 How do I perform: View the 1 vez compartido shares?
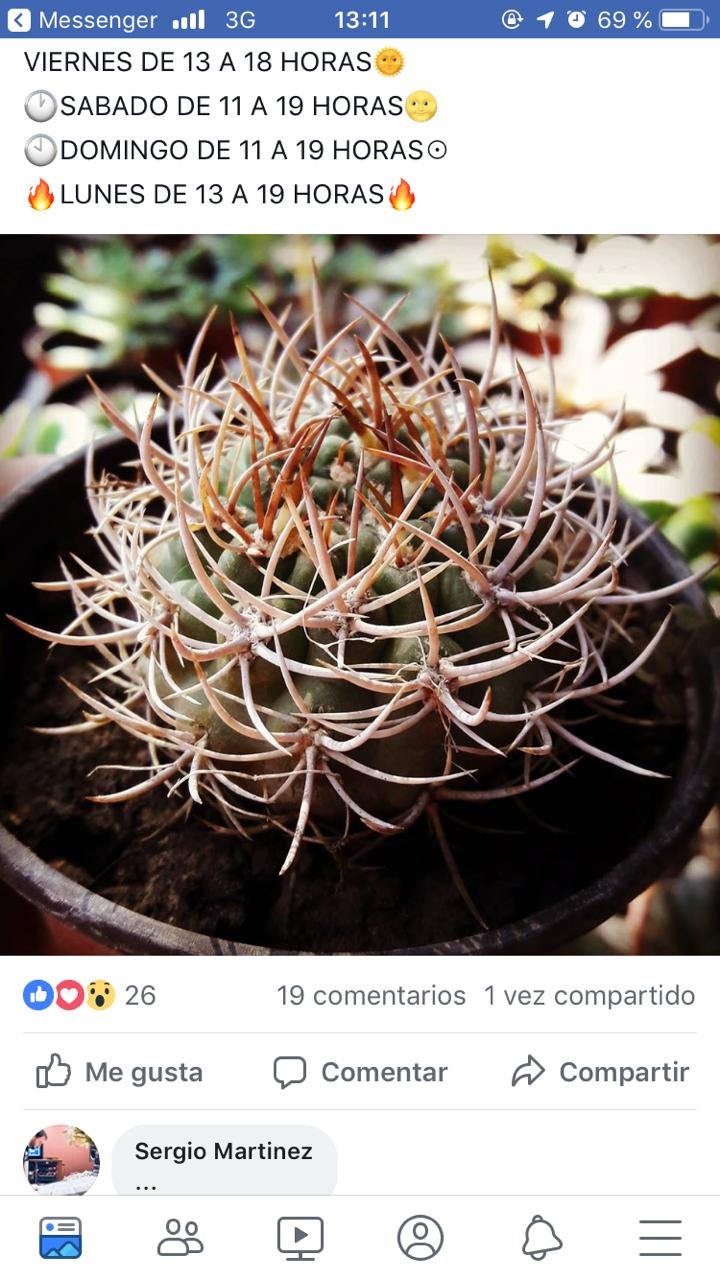(589, 996)
